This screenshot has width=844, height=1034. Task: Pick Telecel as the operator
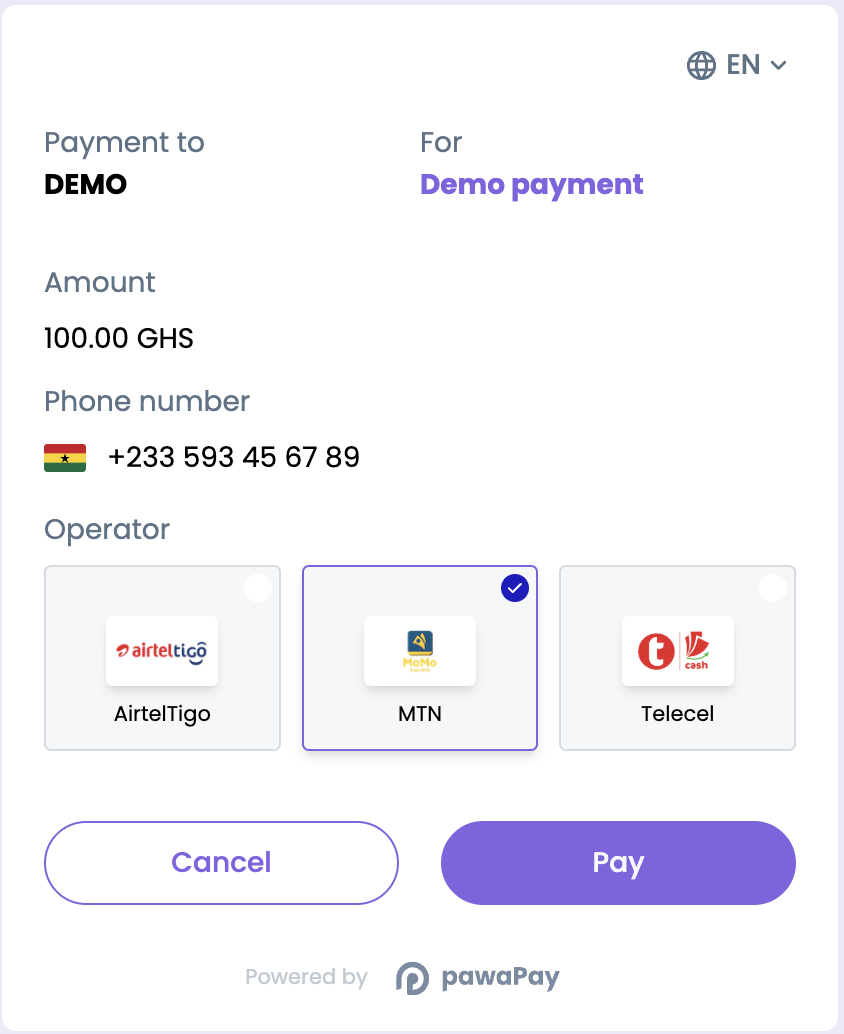click(x=677, y=658)
